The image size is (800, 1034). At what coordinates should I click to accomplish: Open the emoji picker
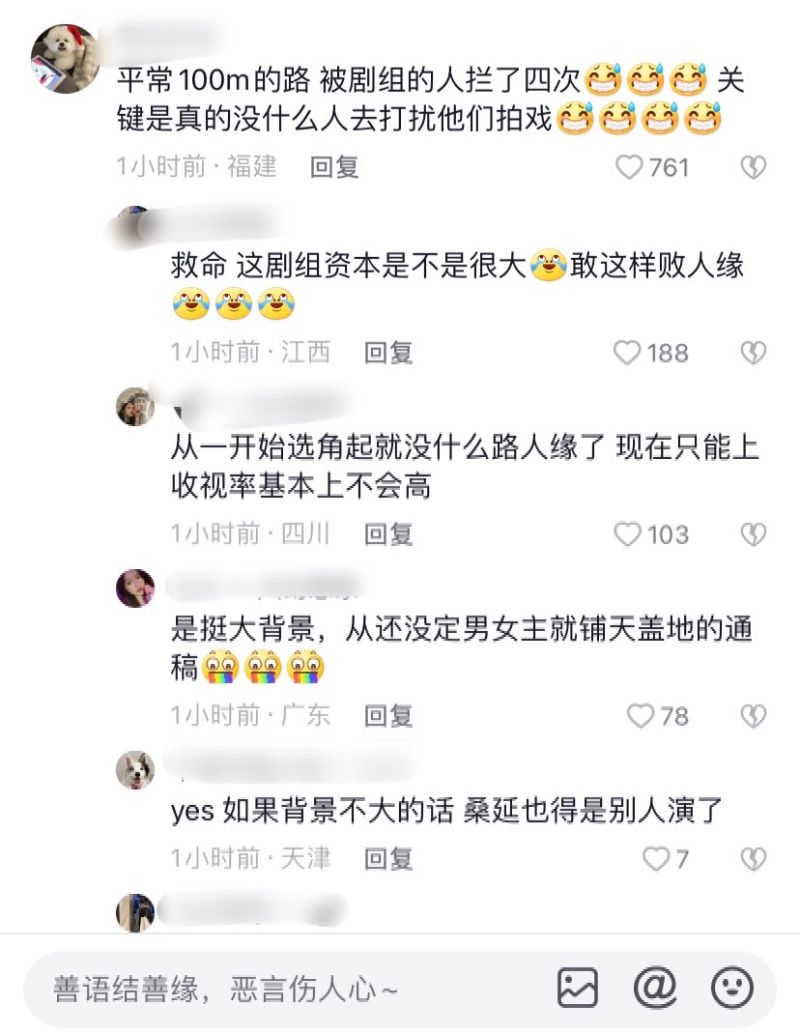[732, 988]
